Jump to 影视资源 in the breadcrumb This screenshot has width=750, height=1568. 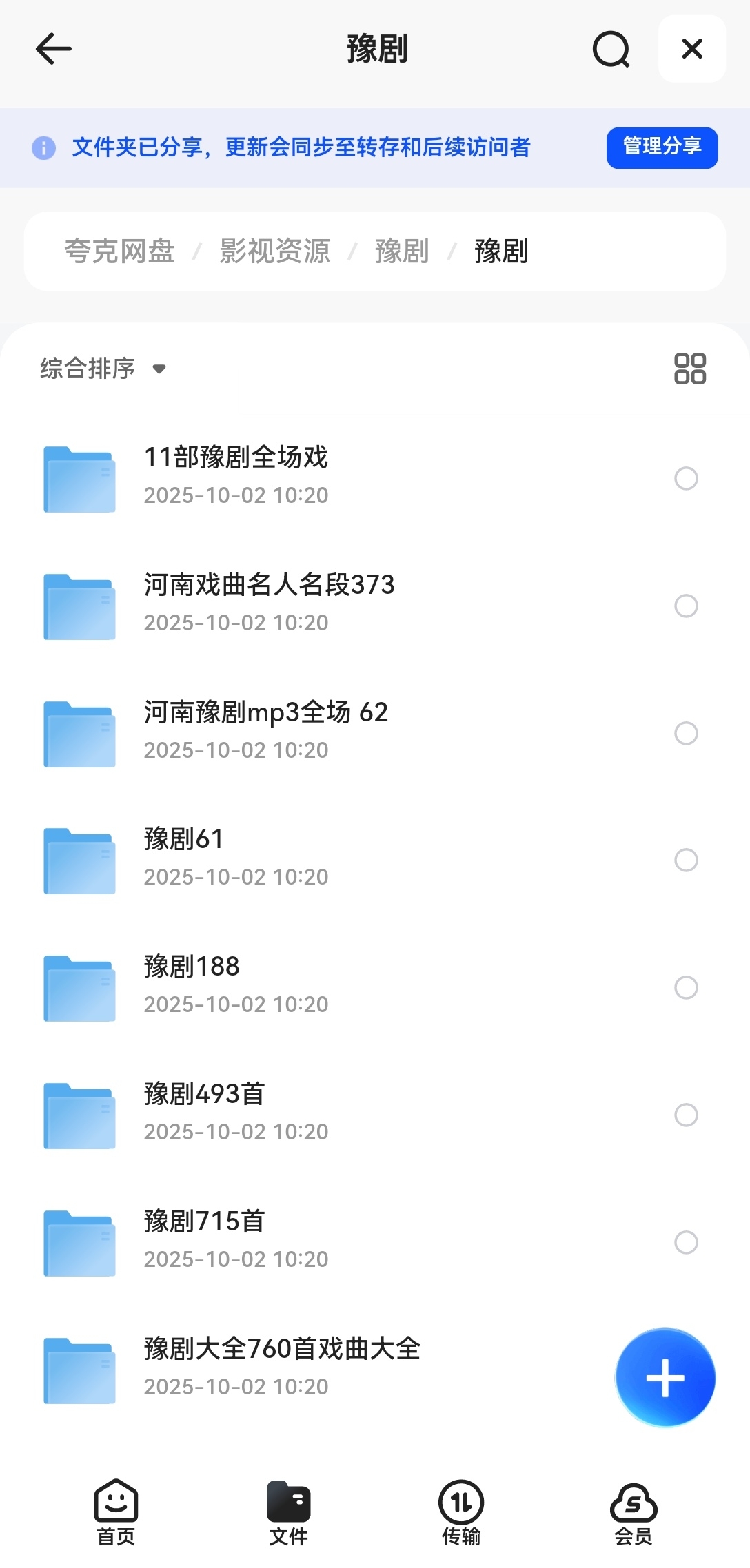point(274,251)
